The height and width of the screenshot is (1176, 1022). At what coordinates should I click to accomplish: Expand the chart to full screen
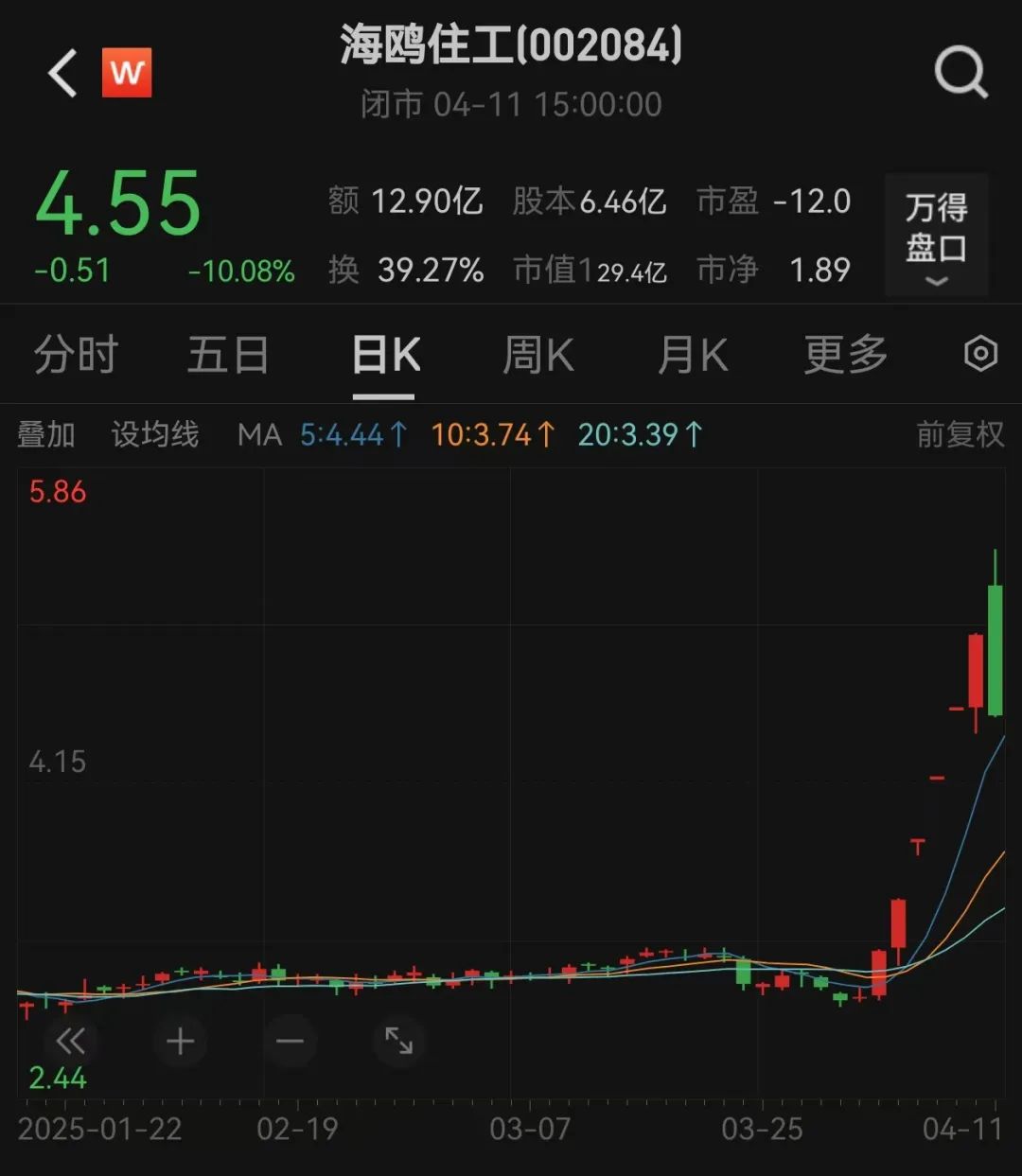pyautogui.click(x=399, y=1042)
